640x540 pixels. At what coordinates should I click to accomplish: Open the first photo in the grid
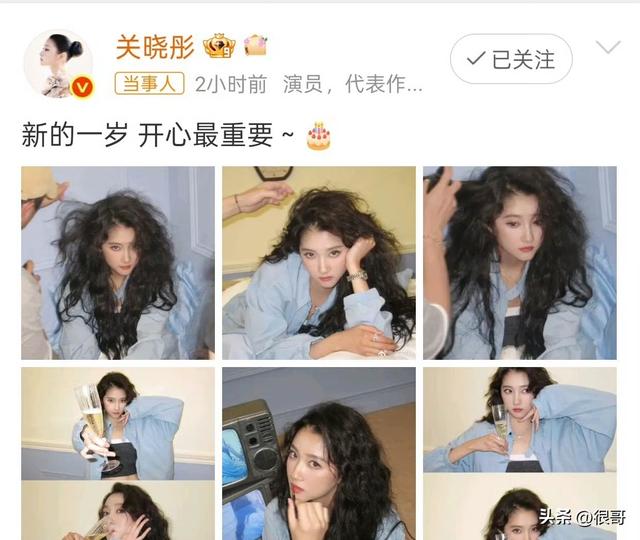118,263
